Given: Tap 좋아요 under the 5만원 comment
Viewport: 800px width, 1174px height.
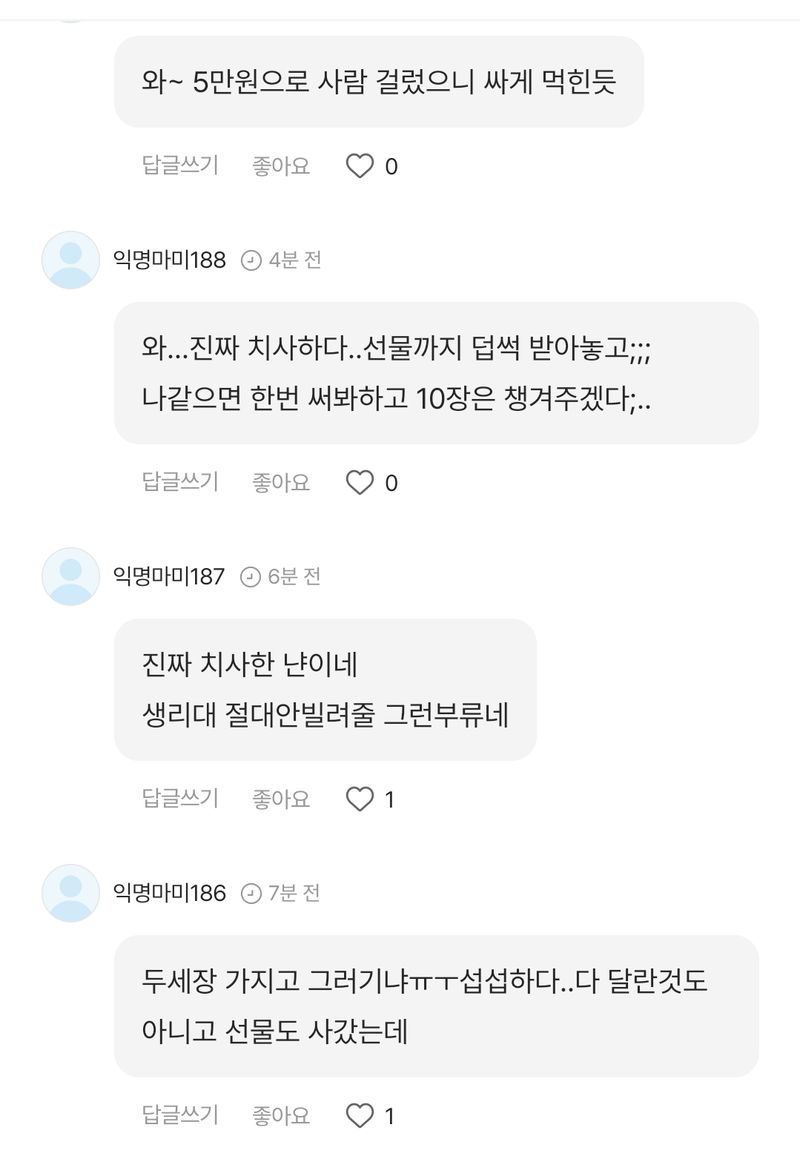Looking at the screenshot, I should [281, 166].
